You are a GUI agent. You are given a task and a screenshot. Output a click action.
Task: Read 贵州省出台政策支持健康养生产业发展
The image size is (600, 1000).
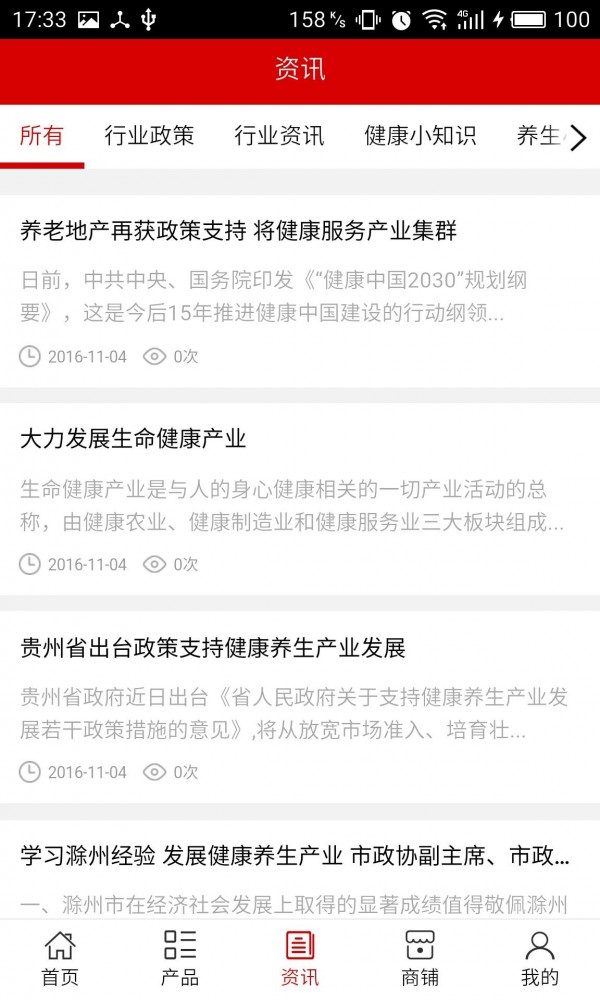click(x=213, y=648)
